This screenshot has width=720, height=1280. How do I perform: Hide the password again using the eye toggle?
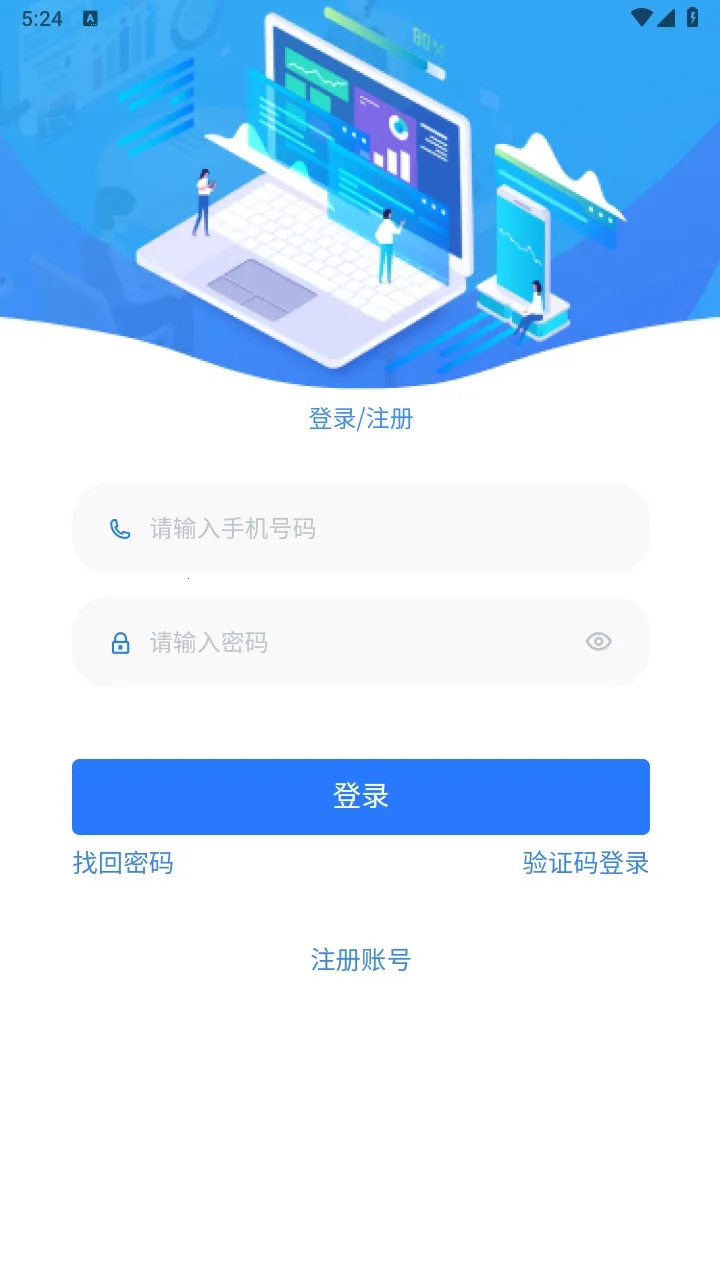(x=598, y=641)
